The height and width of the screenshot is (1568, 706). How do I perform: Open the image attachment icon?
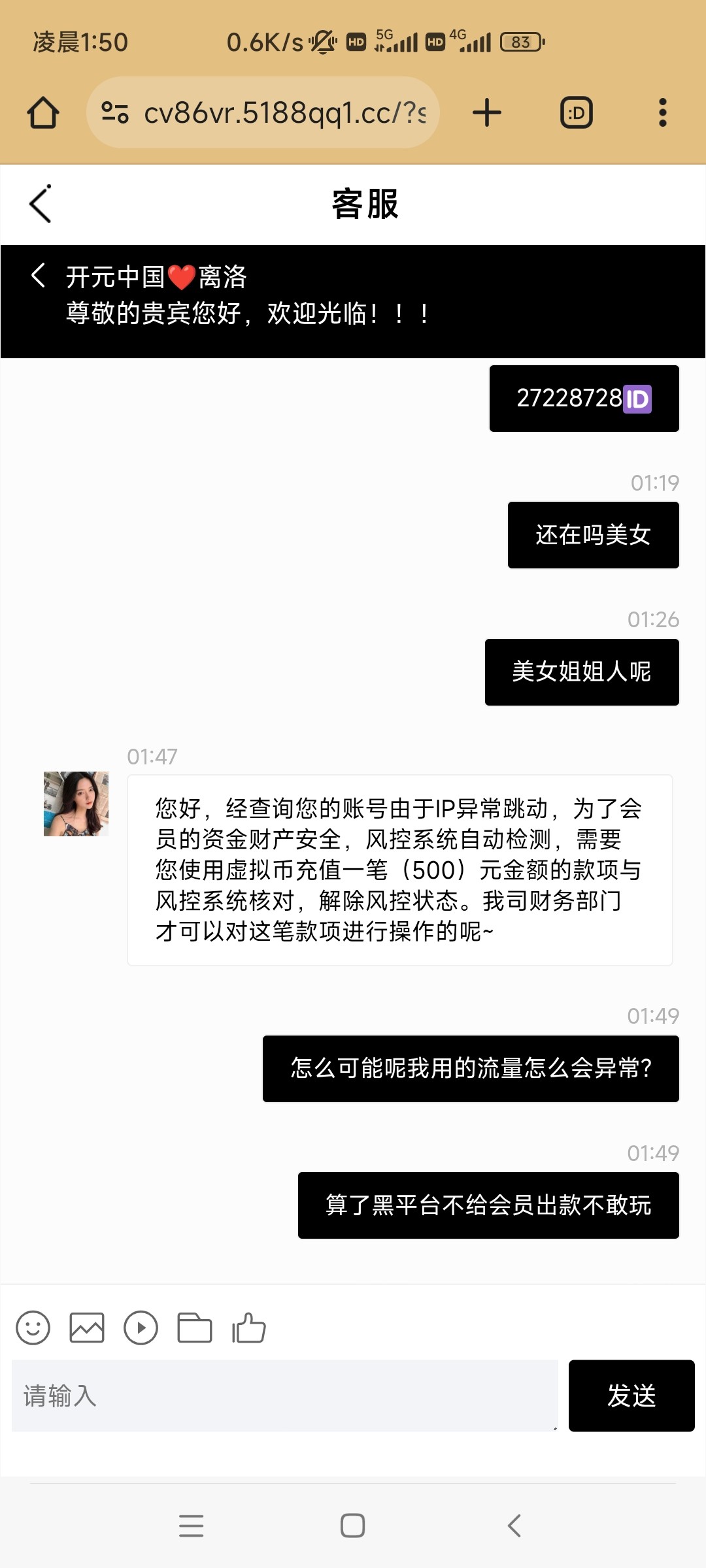(x=86, y=1328)
